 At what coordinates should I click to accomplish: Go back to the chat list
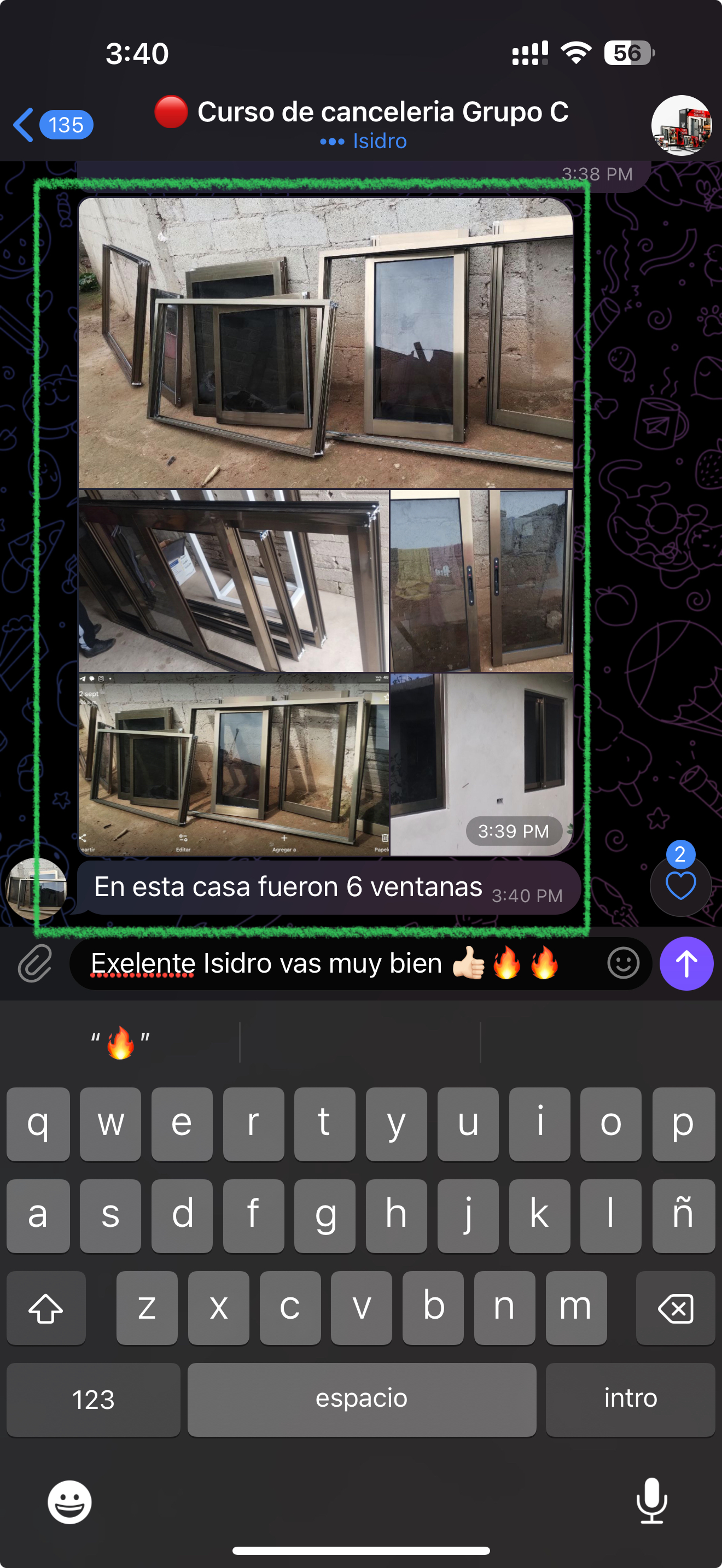[52, 125]
